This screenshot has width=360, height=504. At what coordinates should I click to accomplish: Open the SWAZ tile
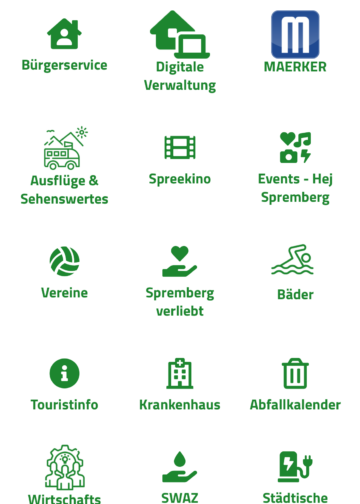point(180,477)
